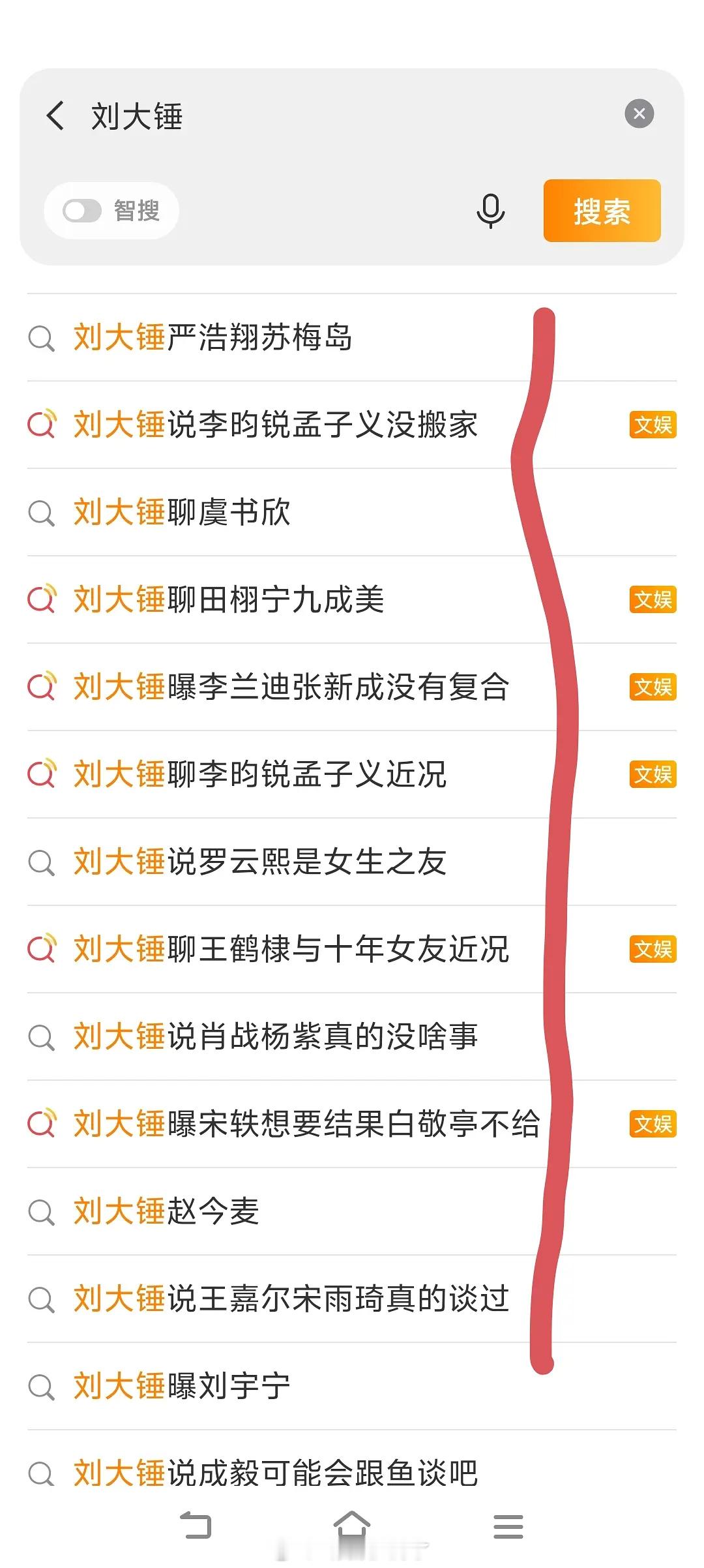The image size is (704, 1568).
Task: Tap the magnifier icon beside 刘大锤赵今麦
Action: (40, 1210)
